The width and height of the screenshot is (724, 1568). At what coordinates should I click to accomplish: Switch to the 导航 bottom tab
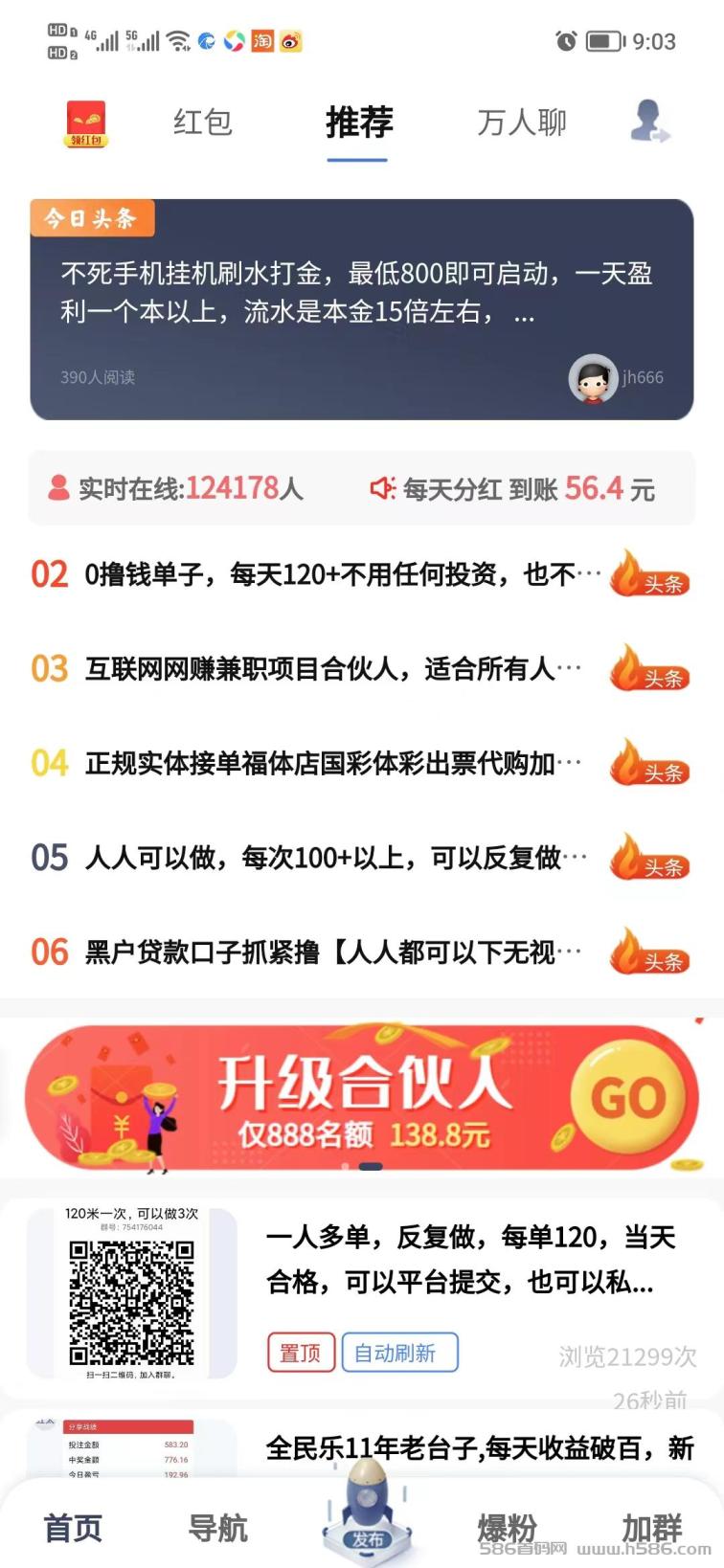click(217, 1528)
